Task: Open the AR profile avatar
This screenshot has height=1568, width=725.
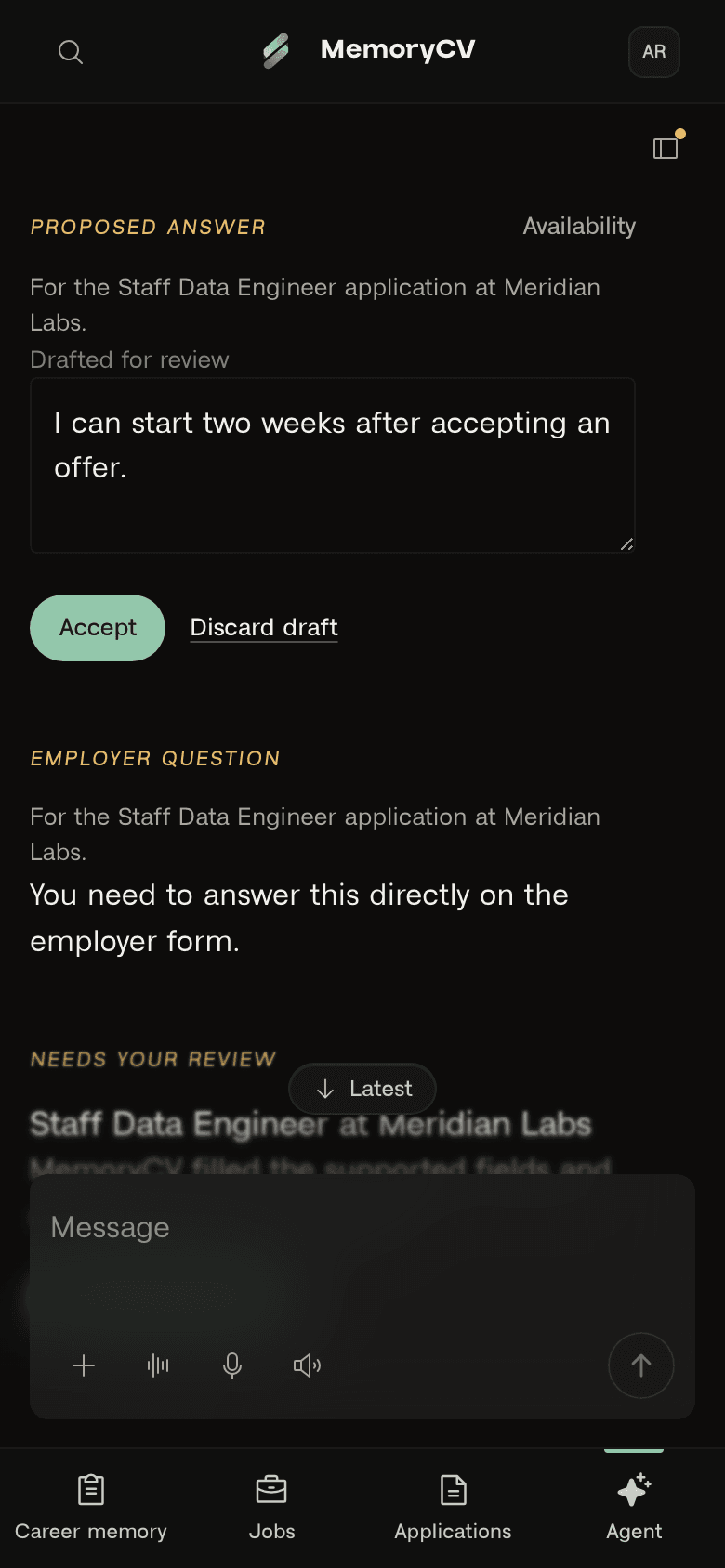Action: [x=654, y=52]
